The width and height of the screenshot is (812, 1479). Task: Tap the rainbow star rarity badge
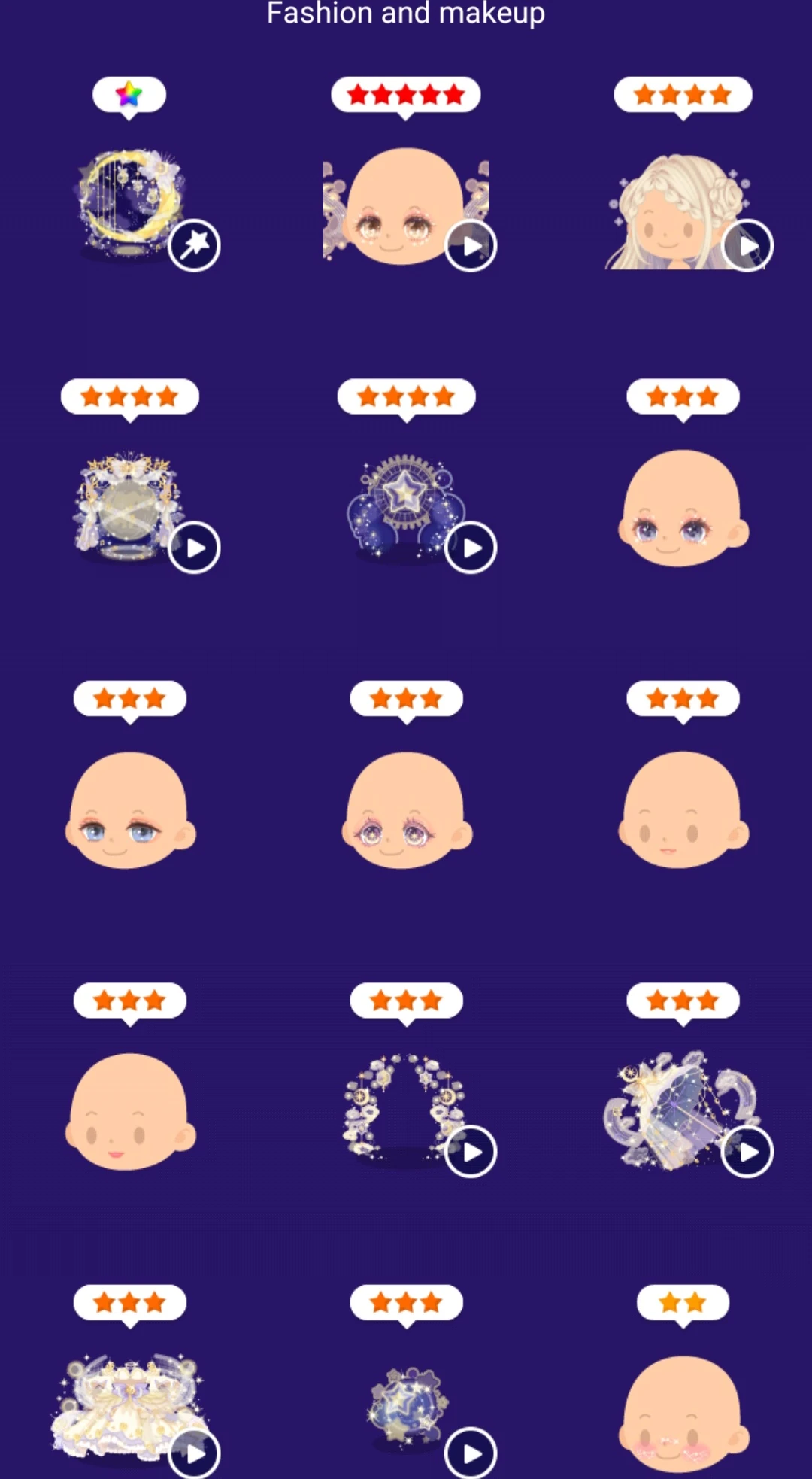[x=129, y=93]
